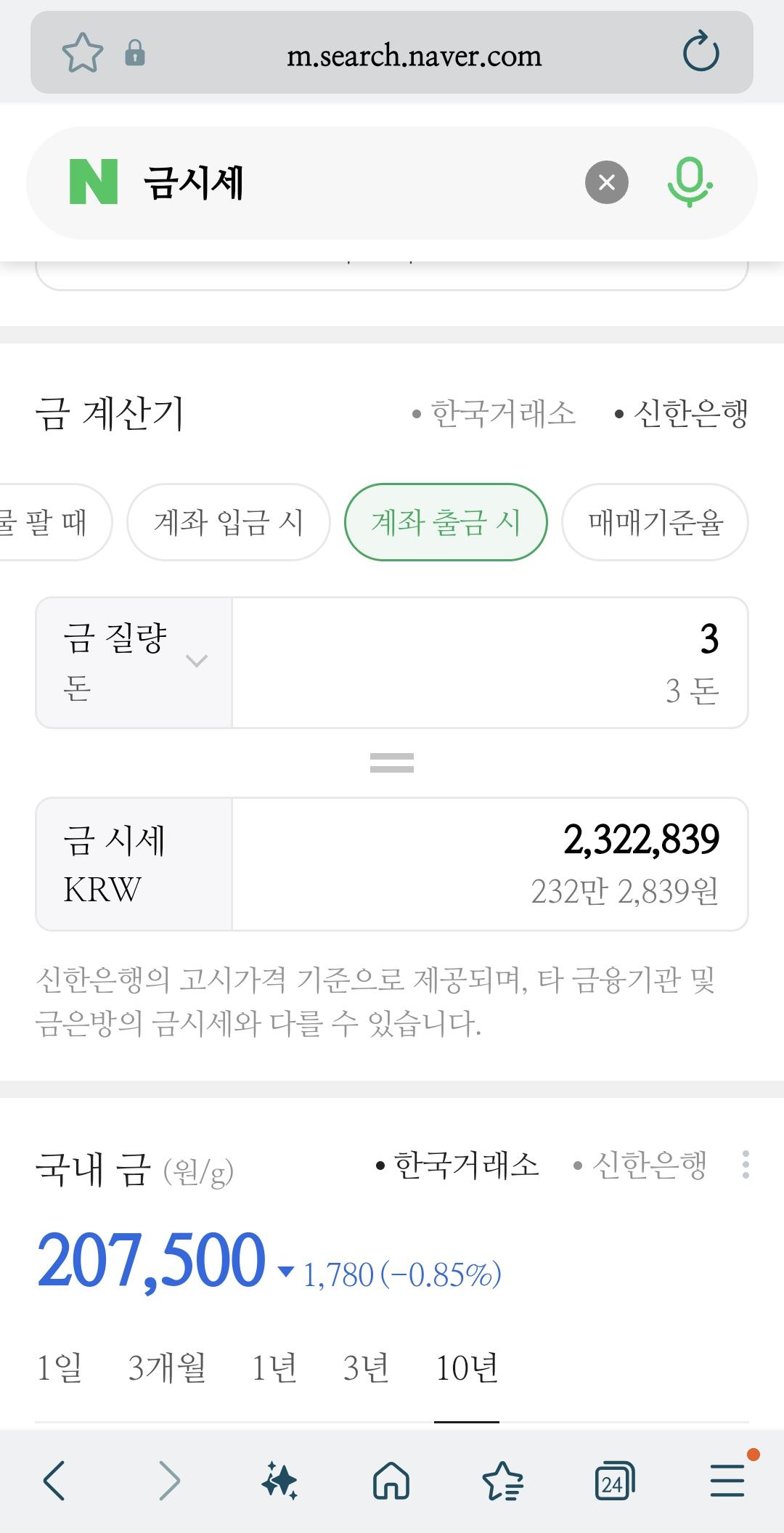Image resolution: width=784 pixels, height=1533 pixels.
Task: Select the 계좌 출금 시 chip
Action: coord(446,522)
